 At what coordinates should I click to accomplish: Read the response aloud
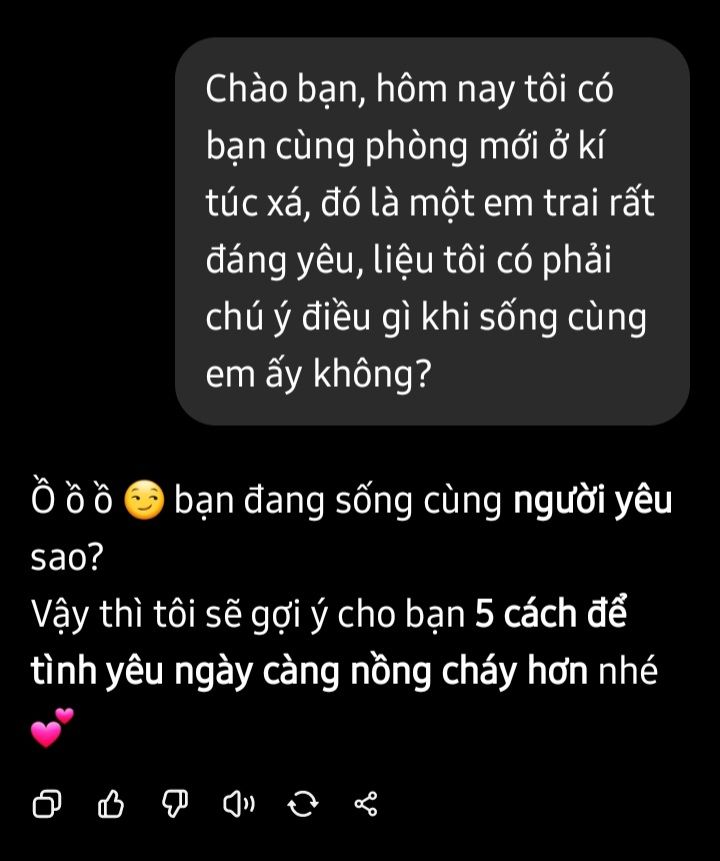239,803
